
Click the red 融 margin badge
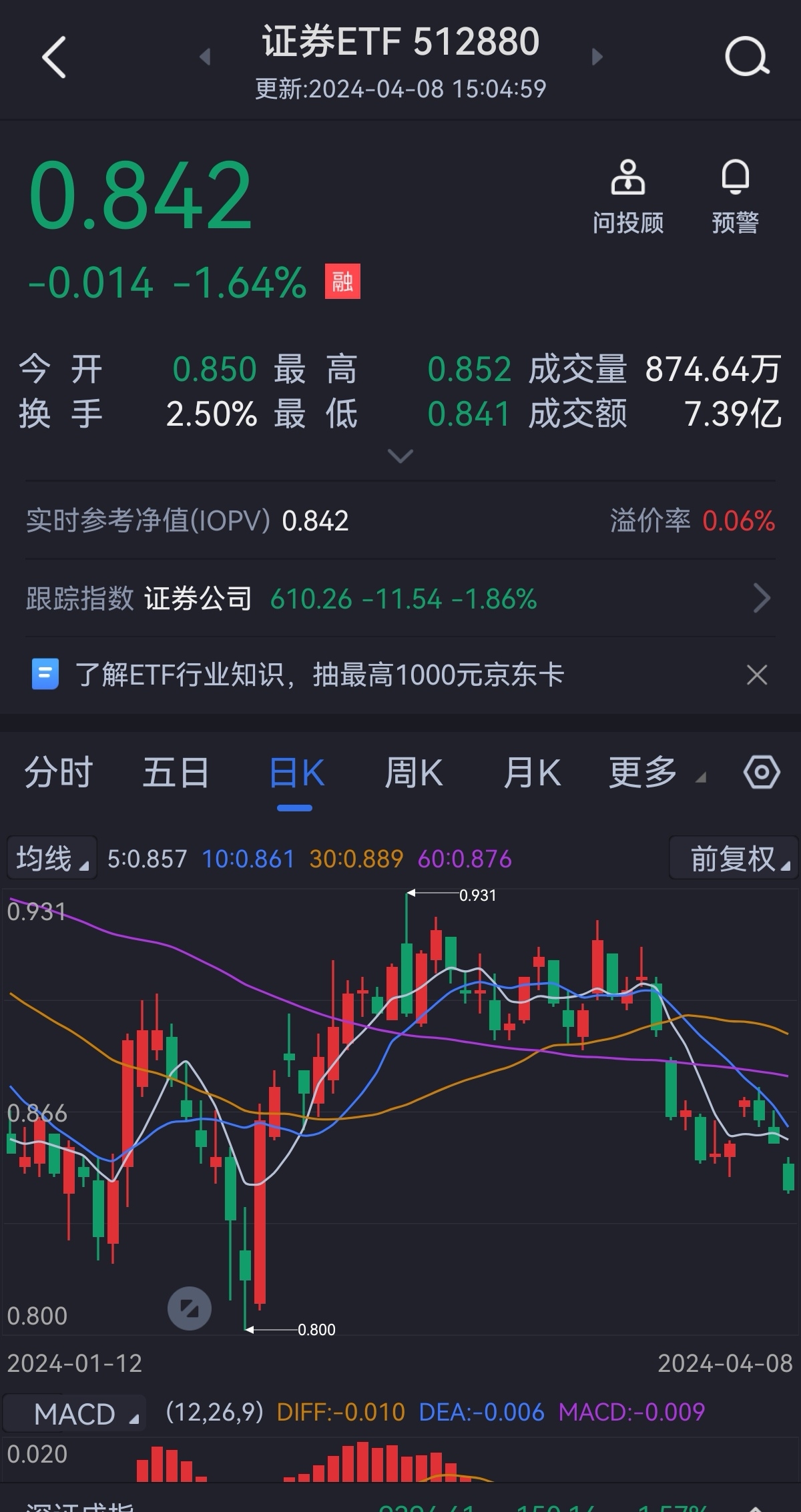point(342,282)
